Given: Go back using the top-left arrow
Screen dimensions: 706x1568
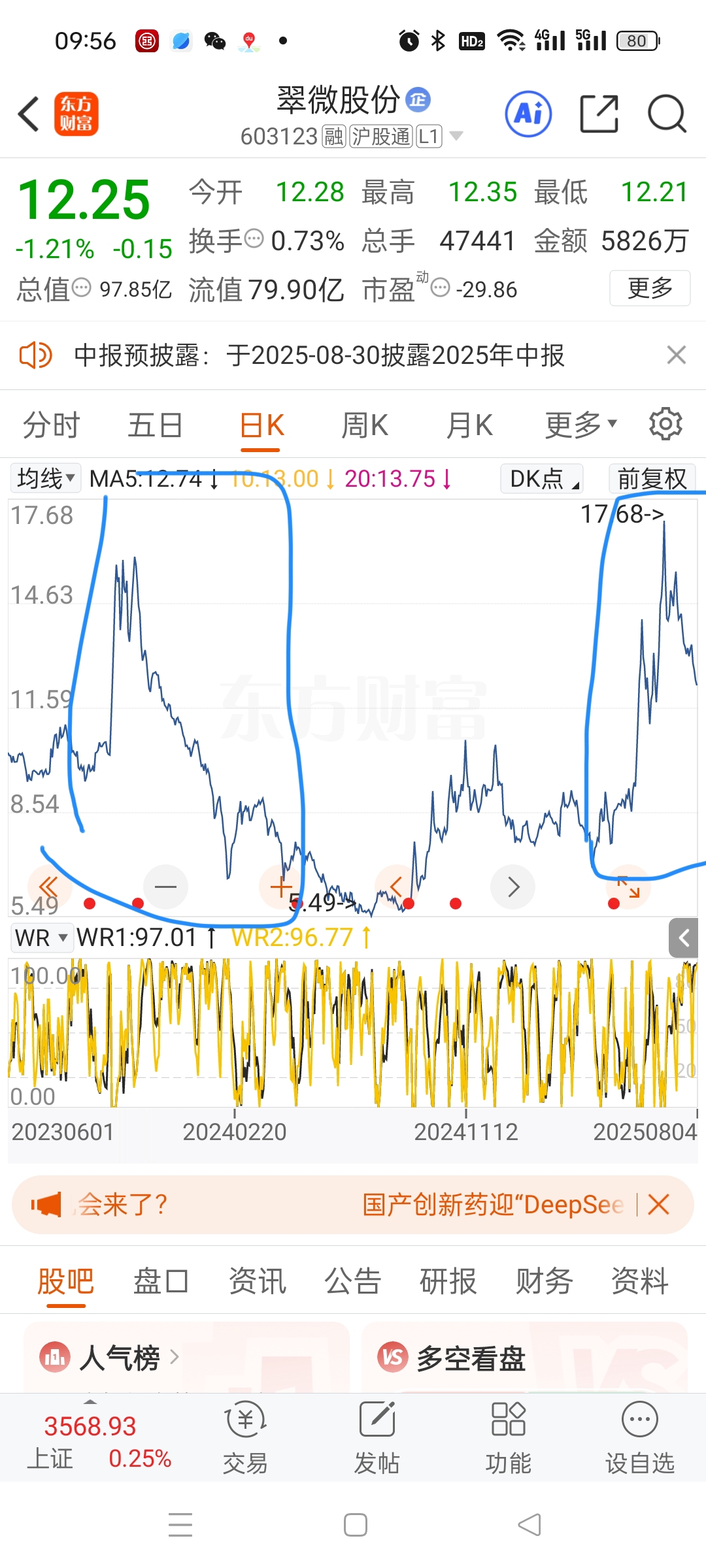Looking at the screenshot, I should [x=29, y=114].
